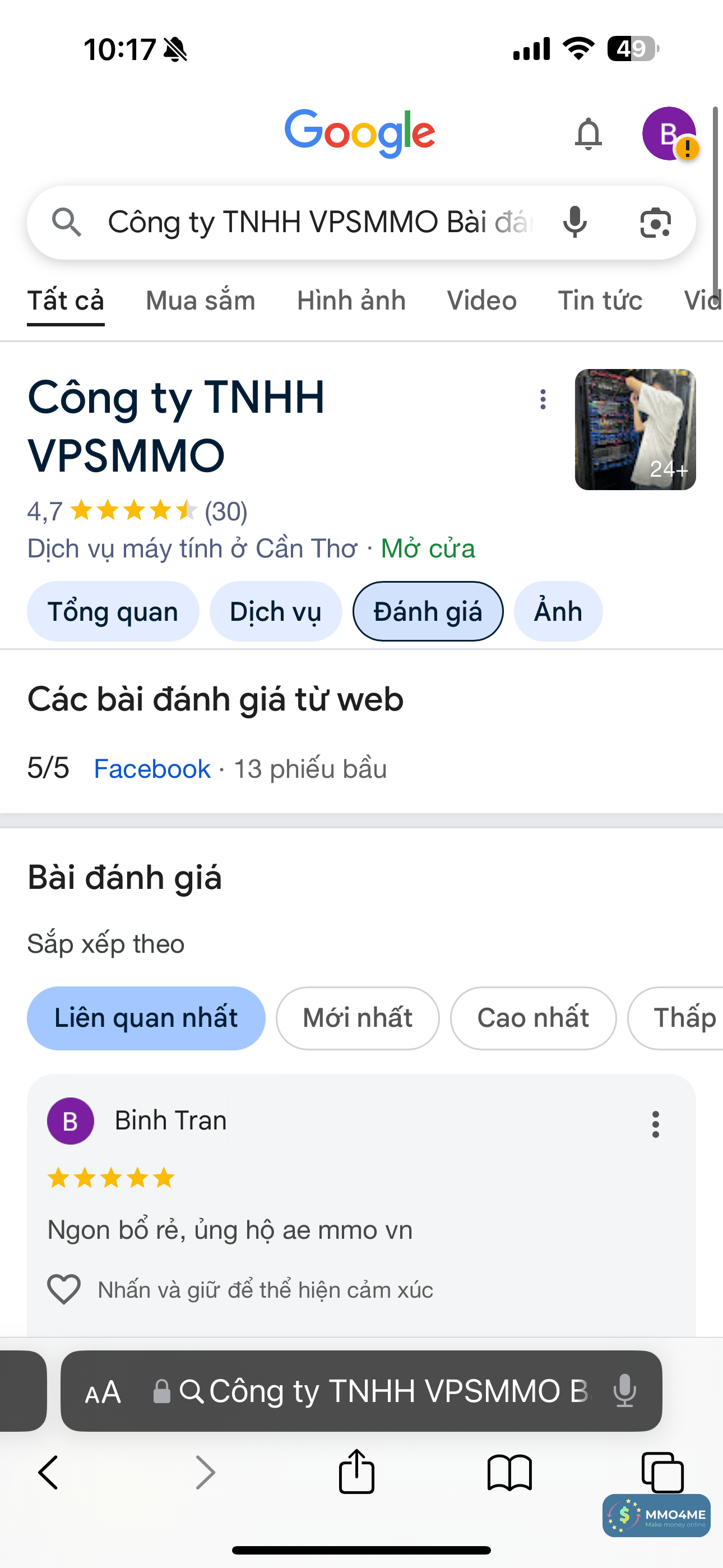Select the Dịch vụ chip
Image resolution: width=723 pixels, height=1568 pixels.
coord(275,612)
